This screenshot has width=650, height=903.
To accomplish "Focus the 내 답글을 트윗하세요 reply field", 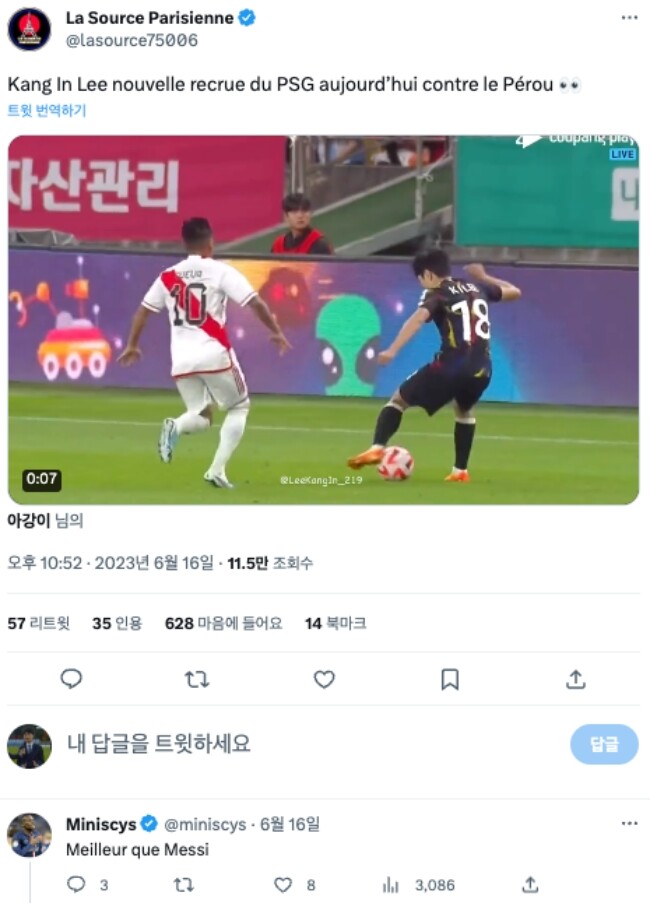I will (x=300, y=744).
